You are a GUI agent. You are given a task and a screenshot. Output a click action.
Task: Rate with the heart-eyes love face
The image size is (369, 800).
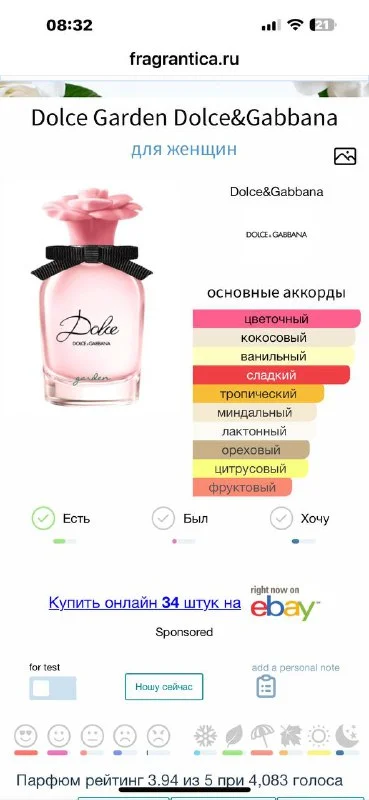coord(26,736)
